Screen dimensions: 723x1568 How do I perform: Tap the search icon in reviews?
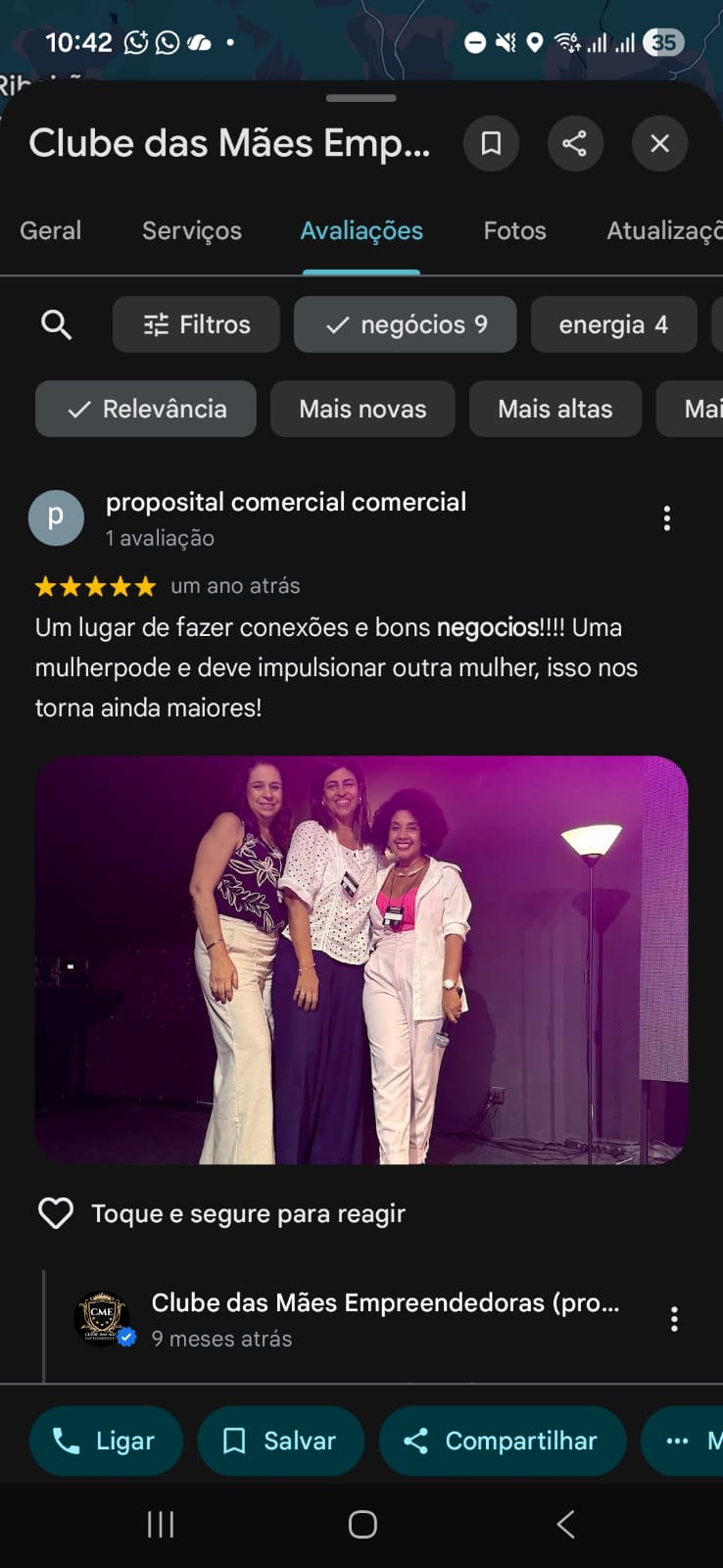(x=56, y=324)
